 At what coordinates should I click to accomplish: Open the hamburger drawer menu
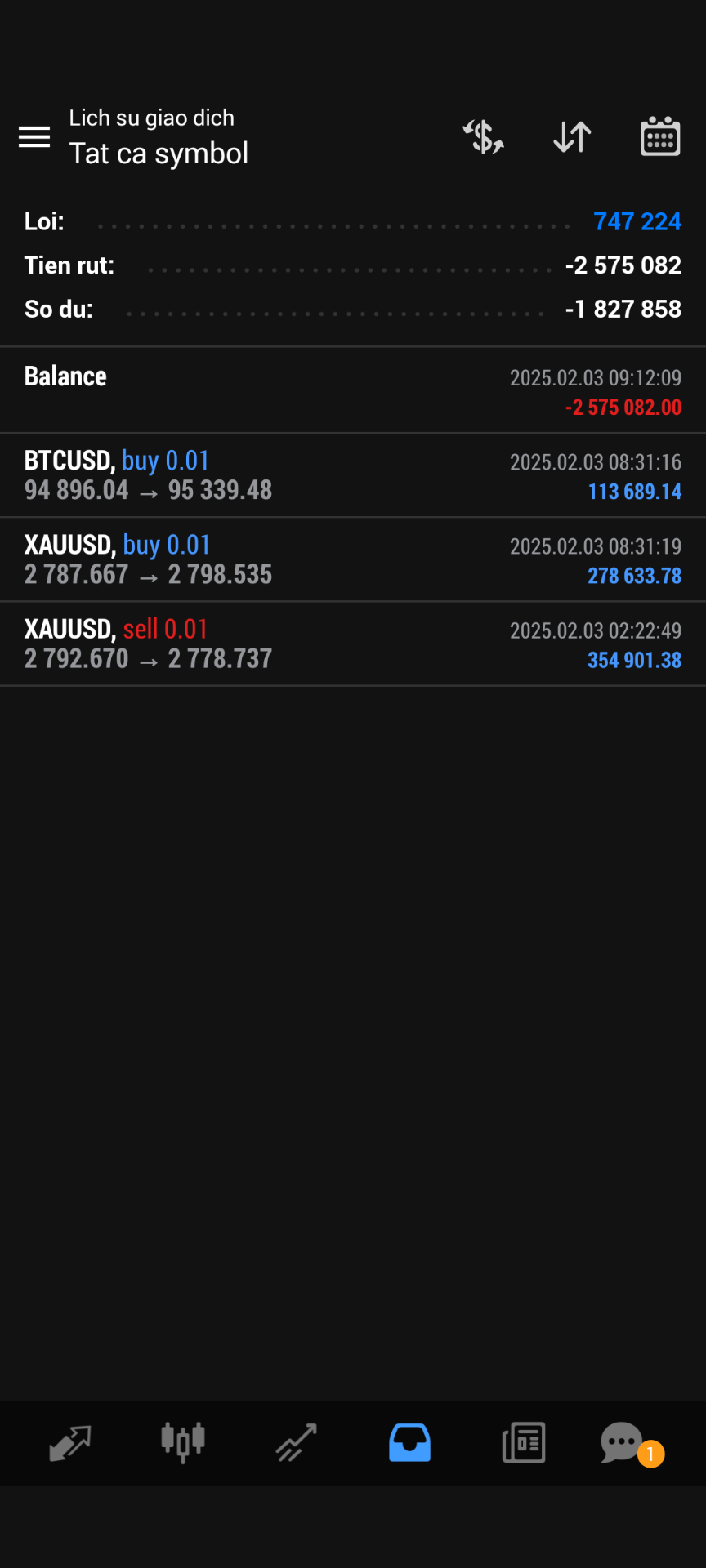[34, 137]
